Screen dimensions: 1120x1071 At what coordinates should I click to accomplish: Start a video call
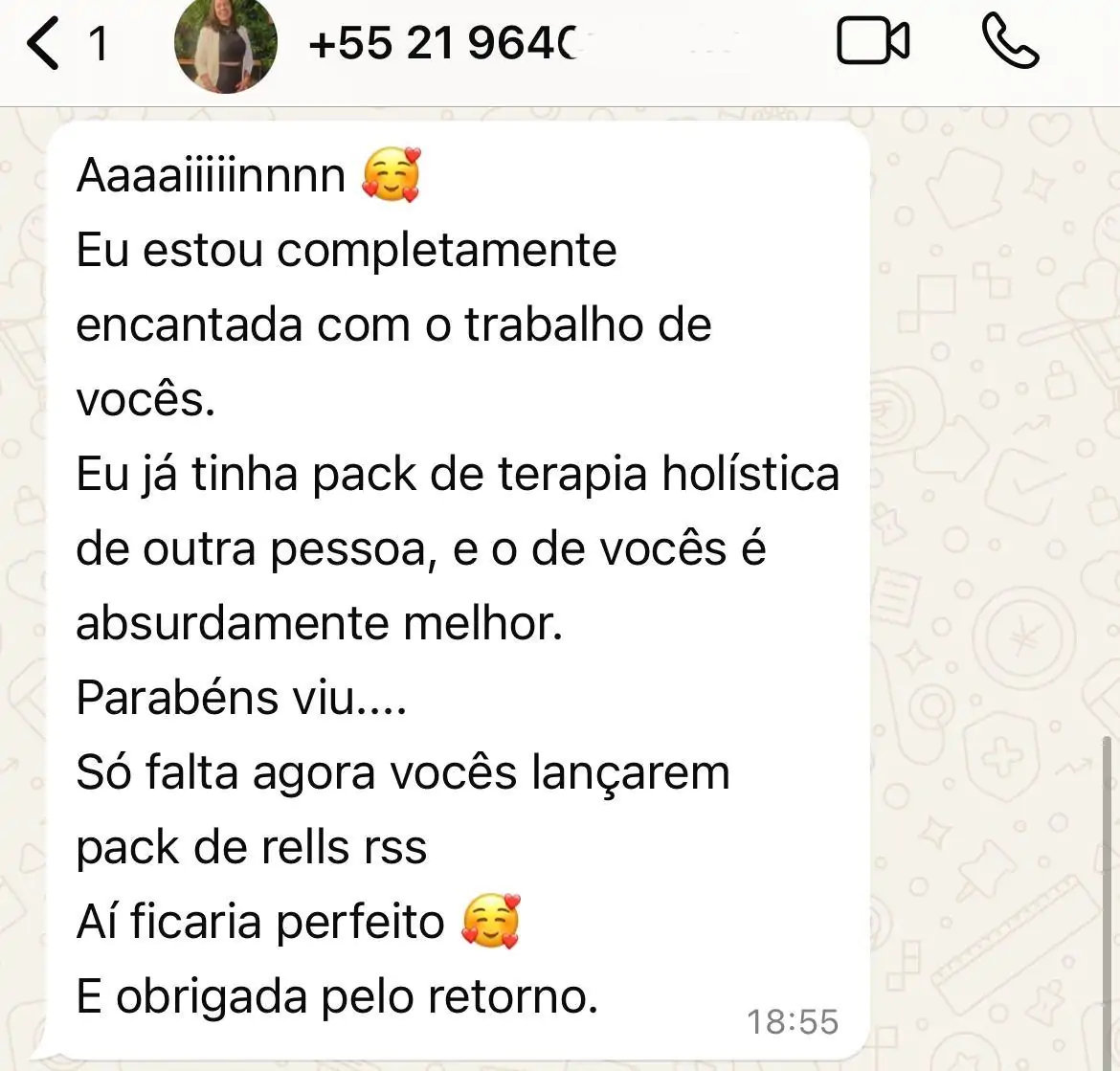[872, 43]
